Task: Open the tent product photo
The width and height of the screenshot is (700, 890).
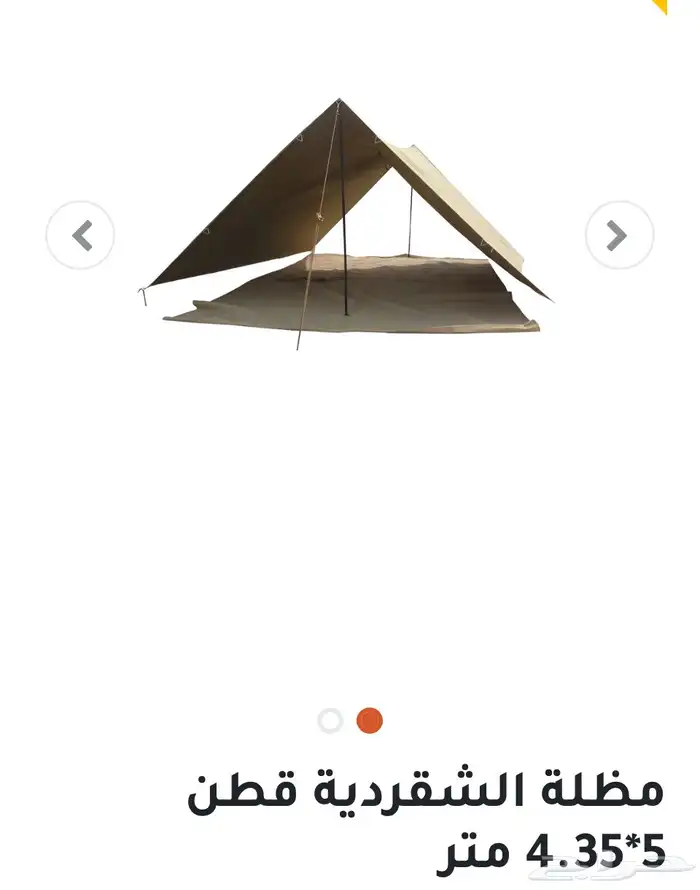Action: pyautogui.click(x=345, y=225)
